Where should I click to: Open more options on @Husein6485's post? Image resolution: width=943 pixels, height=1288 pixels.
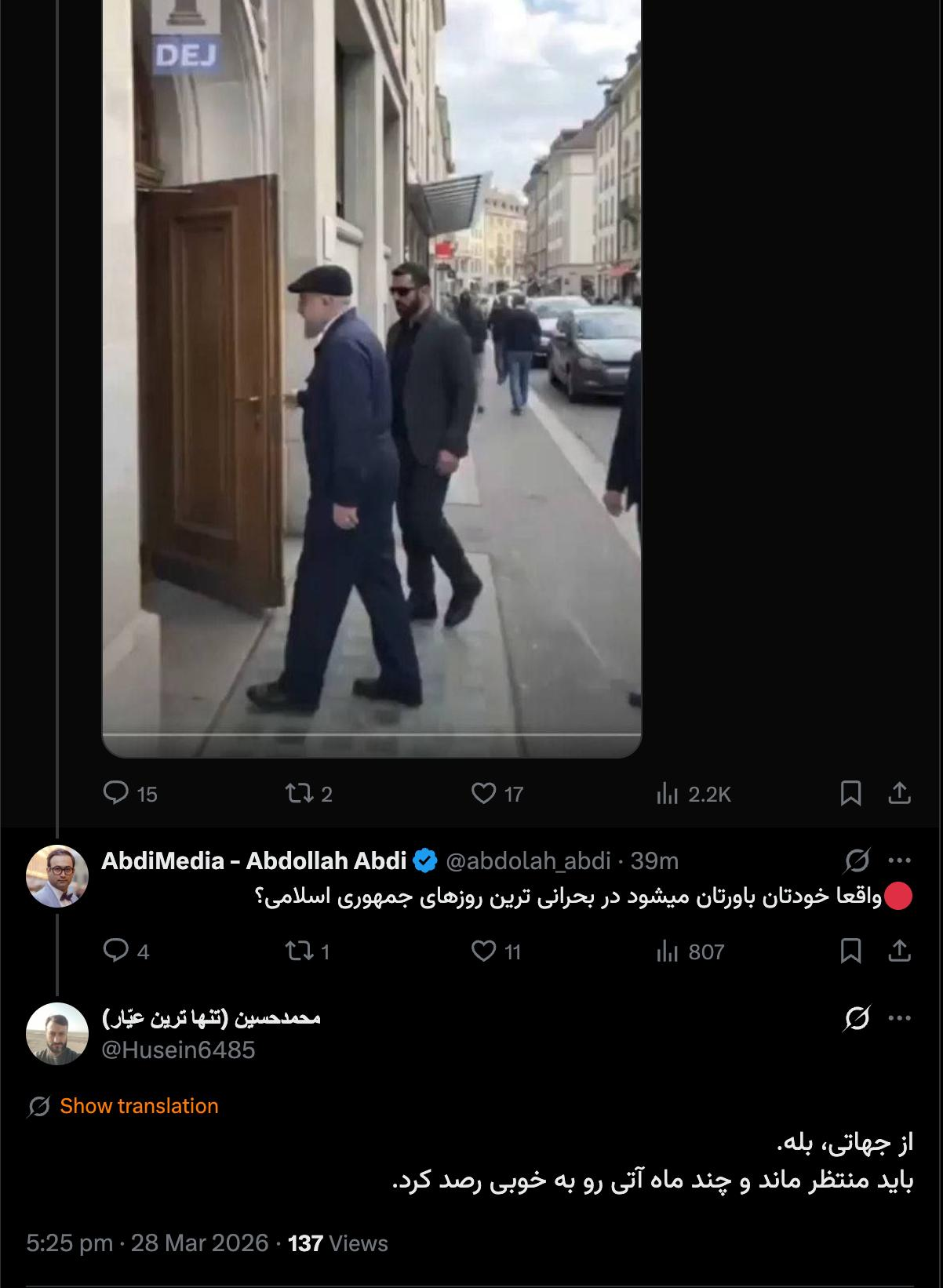(x=899, y=1018)
